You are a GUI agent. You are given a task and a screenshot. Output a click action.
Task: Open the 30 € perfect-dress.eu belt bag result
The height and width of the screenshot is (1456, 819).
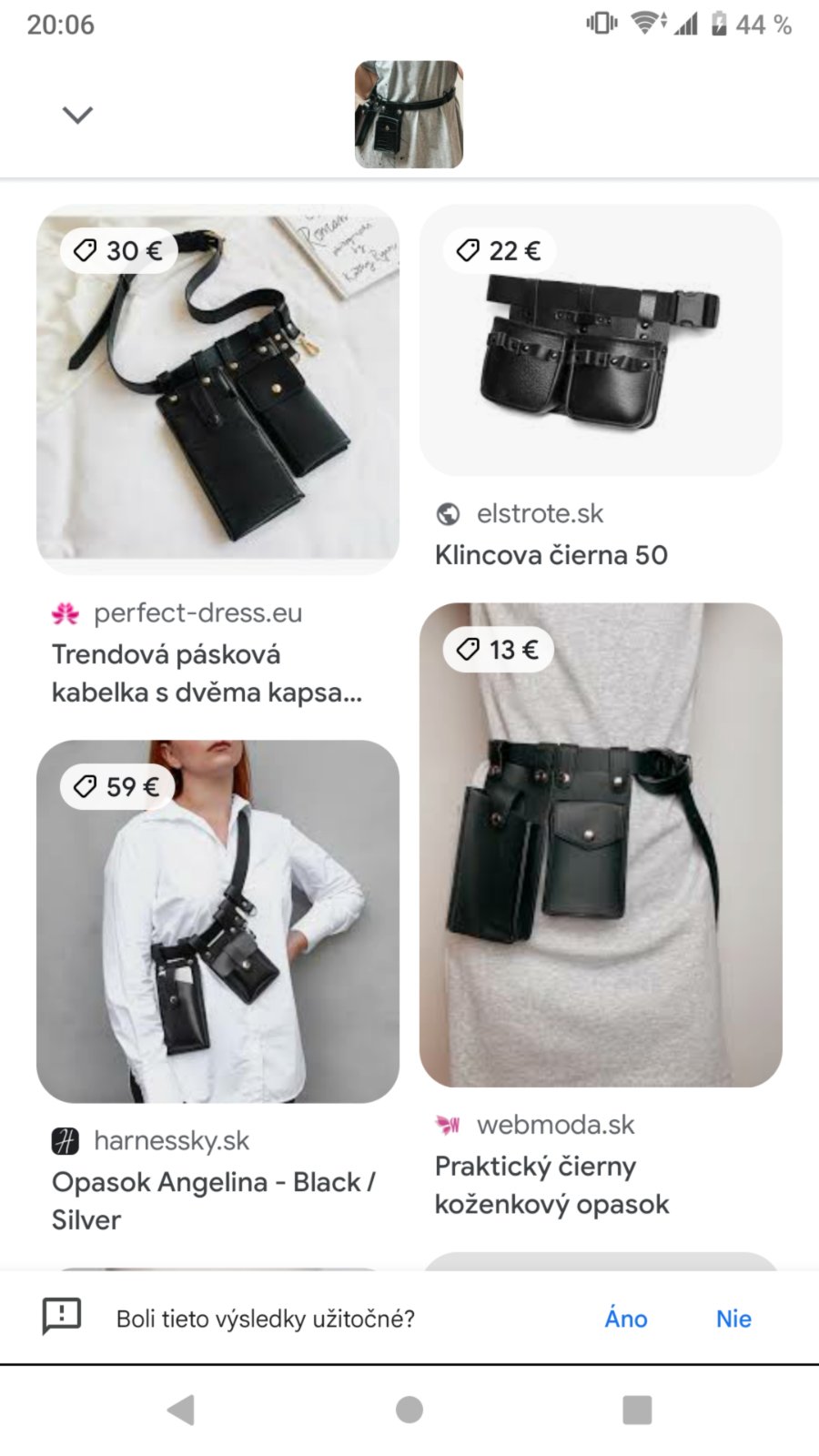tap(217, 389)
